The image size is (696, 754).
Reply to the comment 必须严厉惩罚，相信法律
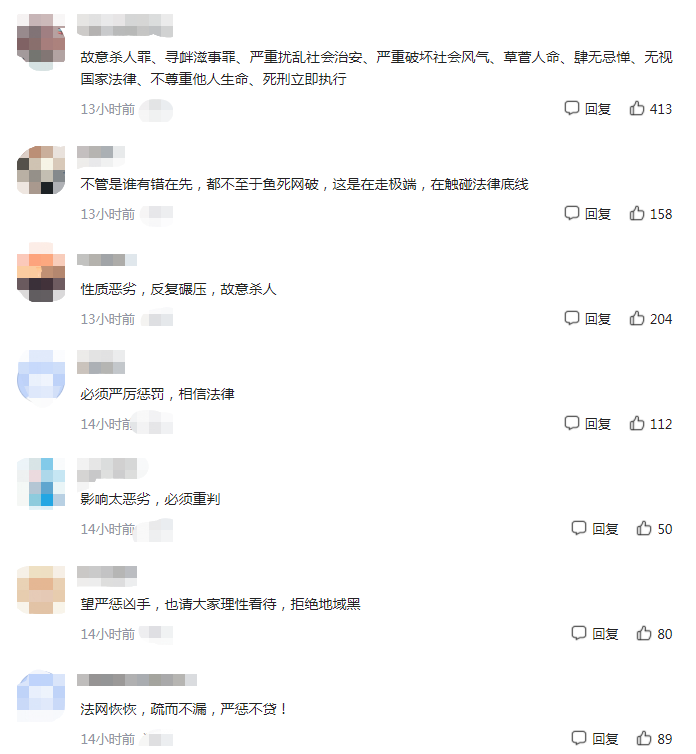point(588,423)
